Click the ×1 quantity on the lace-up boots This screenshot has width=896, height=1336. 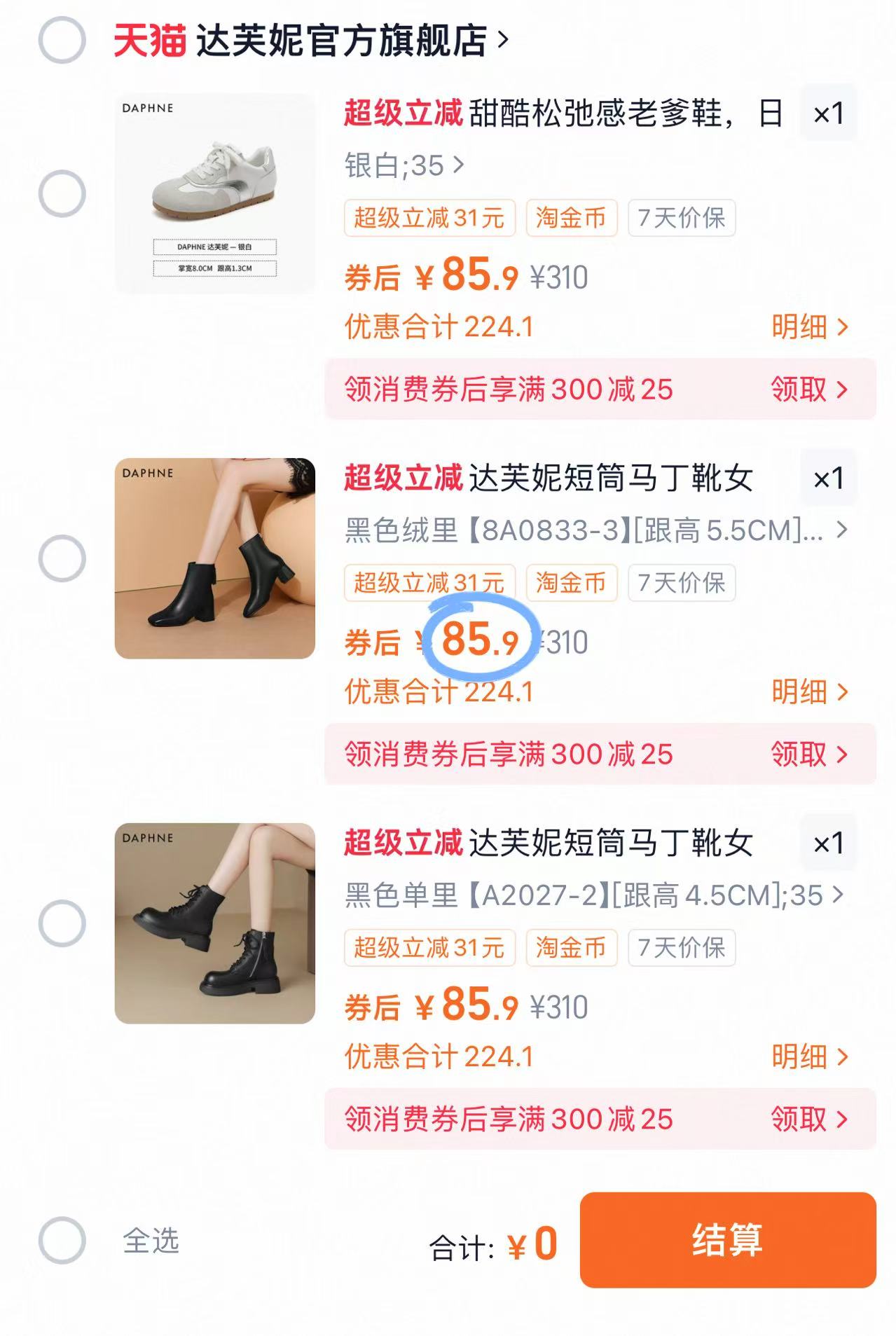pos(829,844)
